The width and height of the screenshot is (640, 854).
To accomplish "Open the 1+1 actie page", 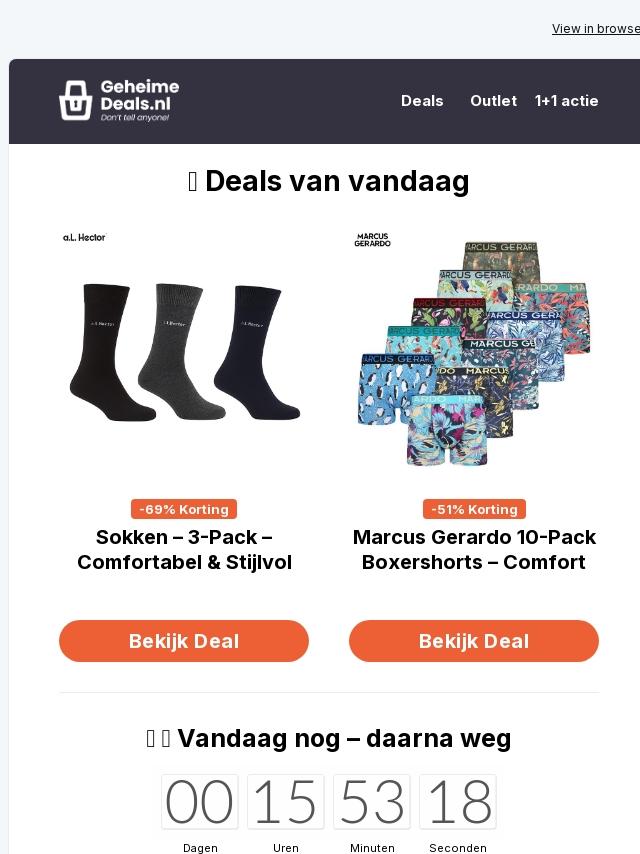I will (x=566, y=101).
